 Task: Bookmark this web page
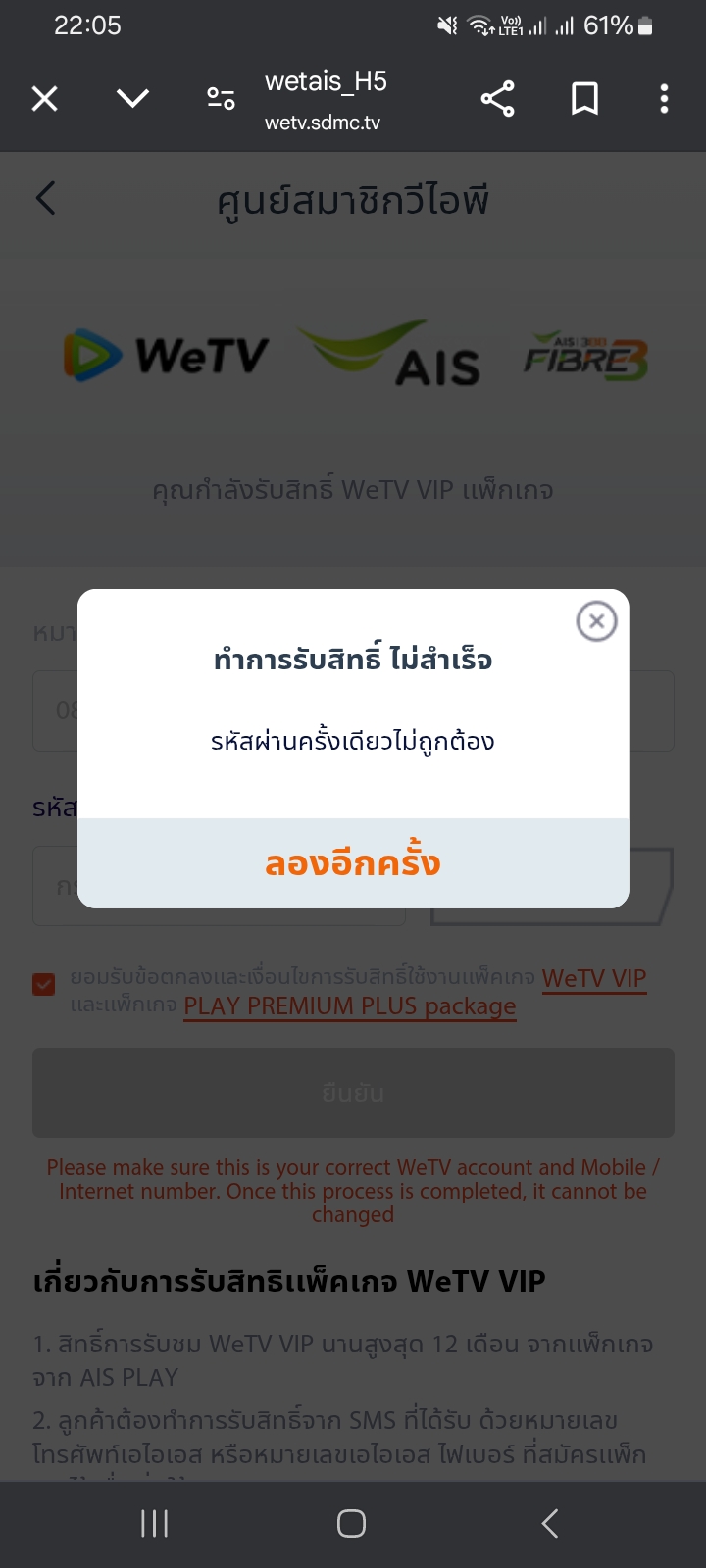pyautogui.click(x=585, y=99)
